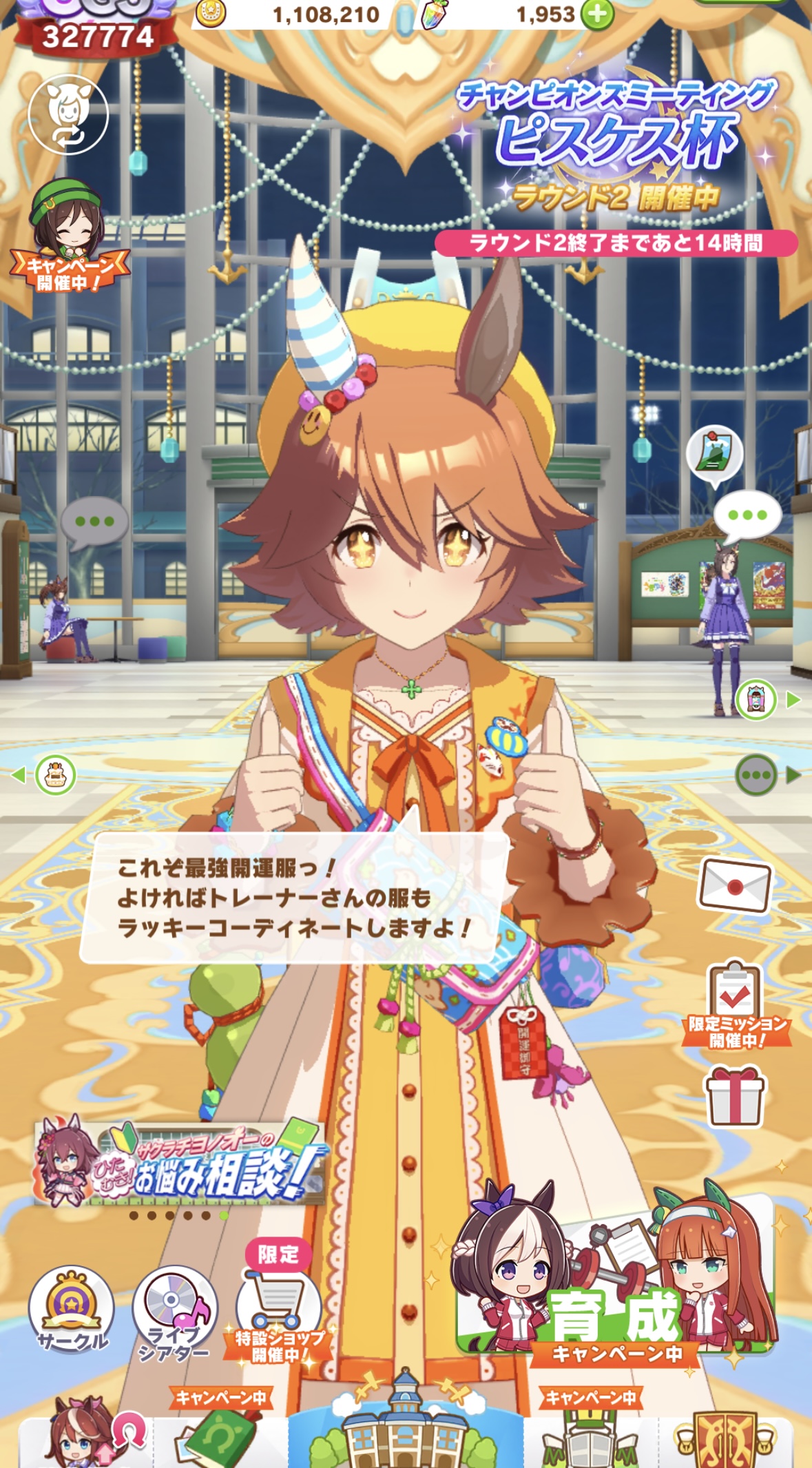The width and height of the screenshot is (812, 1468).
Task: Tap the speech bubble over the standing character
Action: pyautogui.click(x=747, y=516)
